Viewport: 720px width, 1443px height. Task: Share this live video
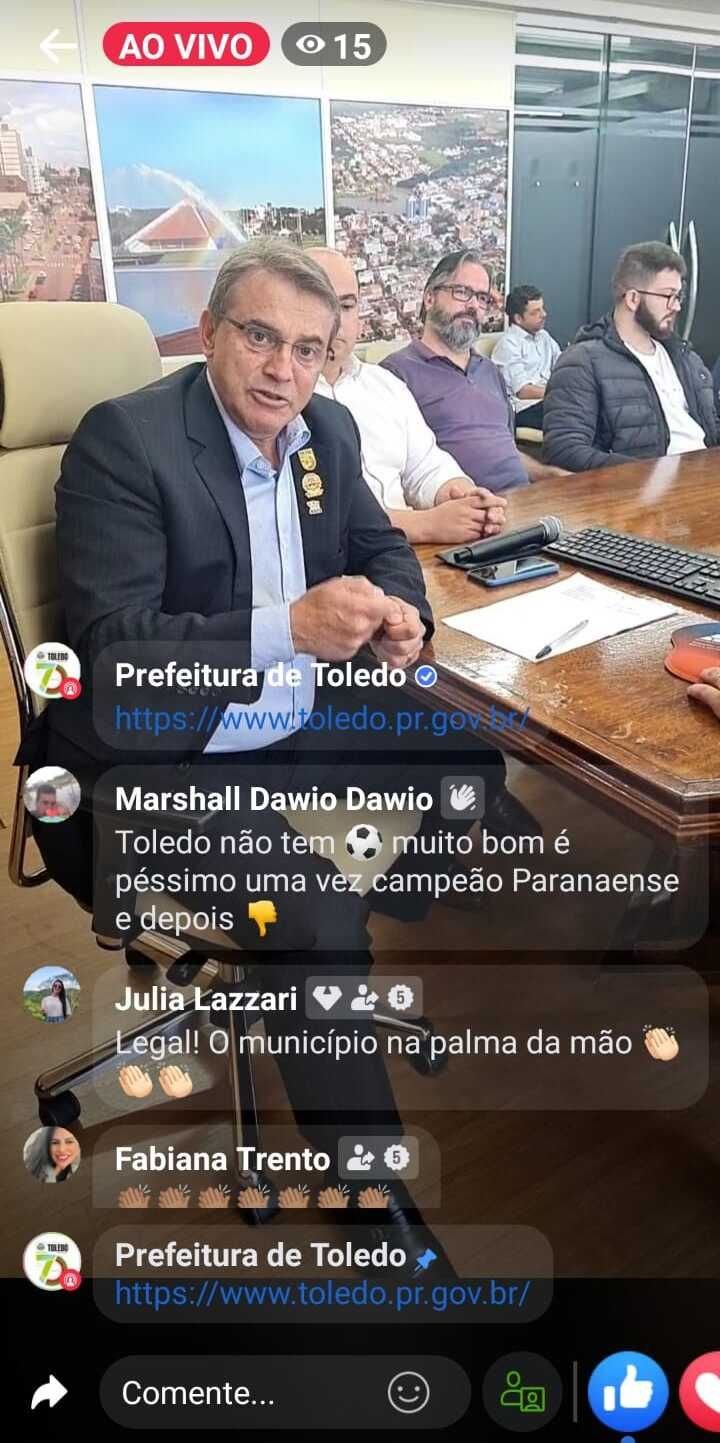[x=48, y=1392]
